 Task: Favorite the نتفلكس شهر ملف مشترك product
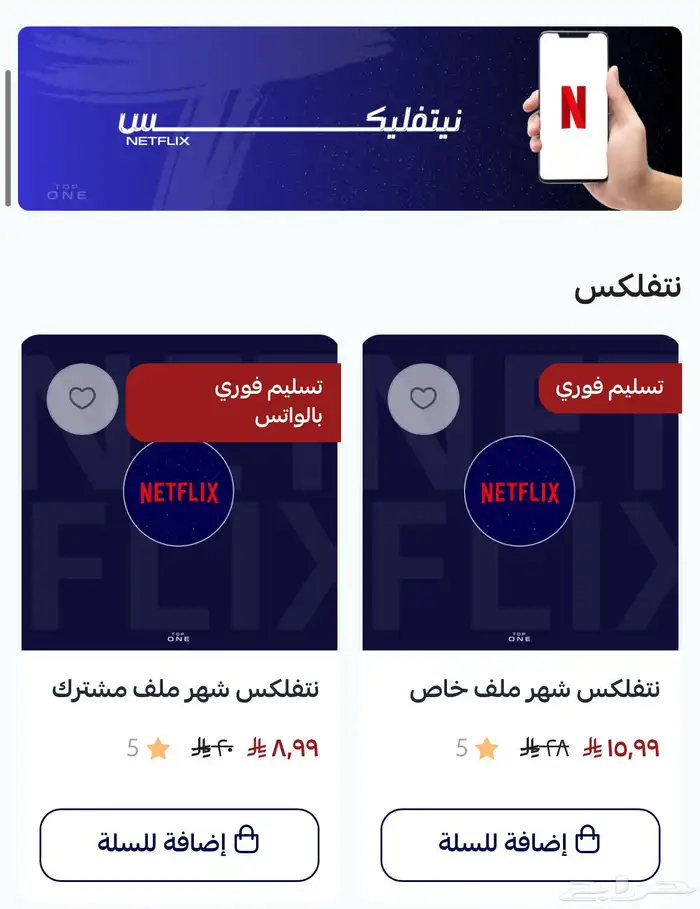click(82, 399)
